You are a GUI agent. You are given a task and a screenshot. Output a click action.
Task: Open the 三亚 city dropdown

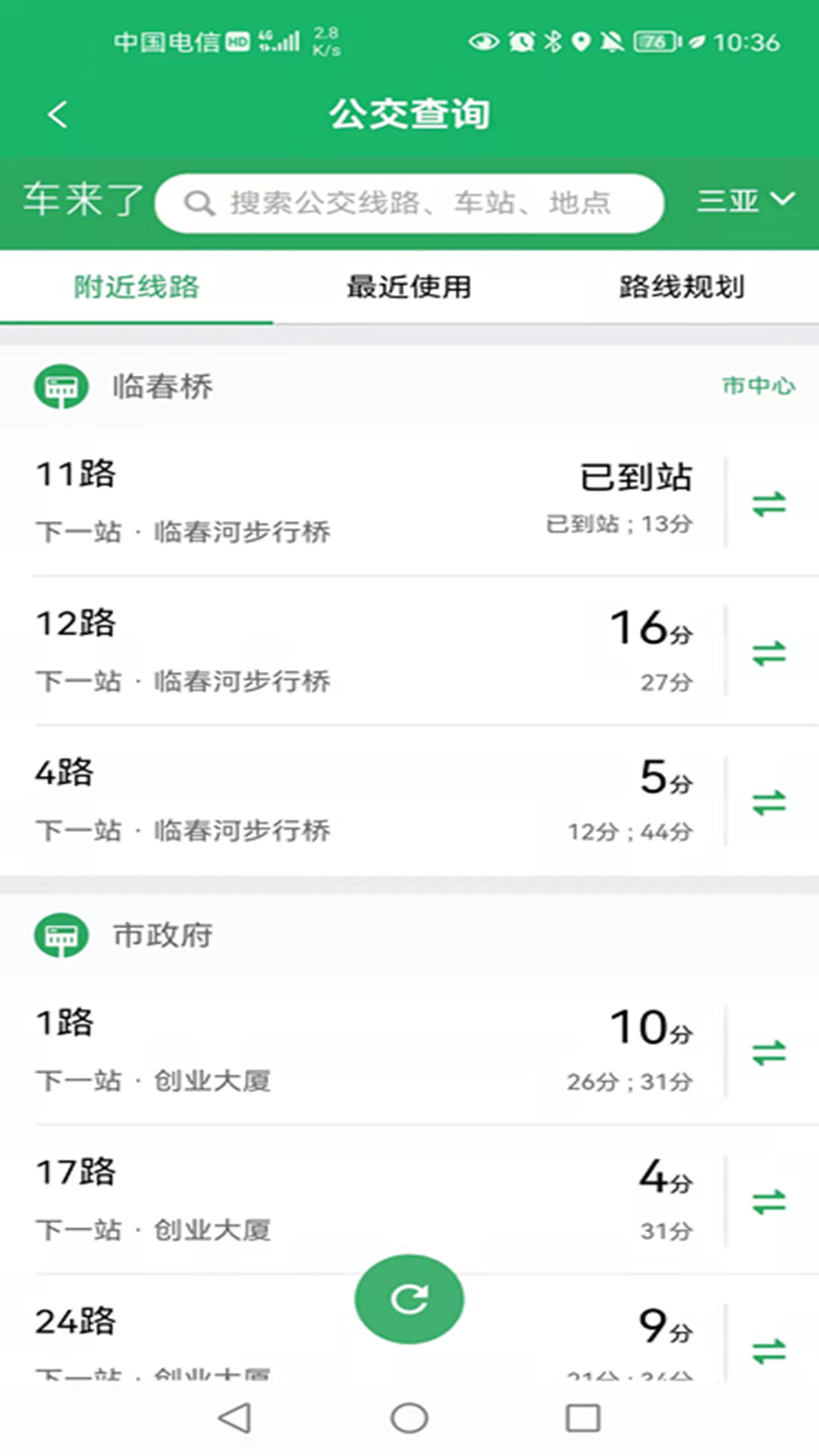[747, 202]
